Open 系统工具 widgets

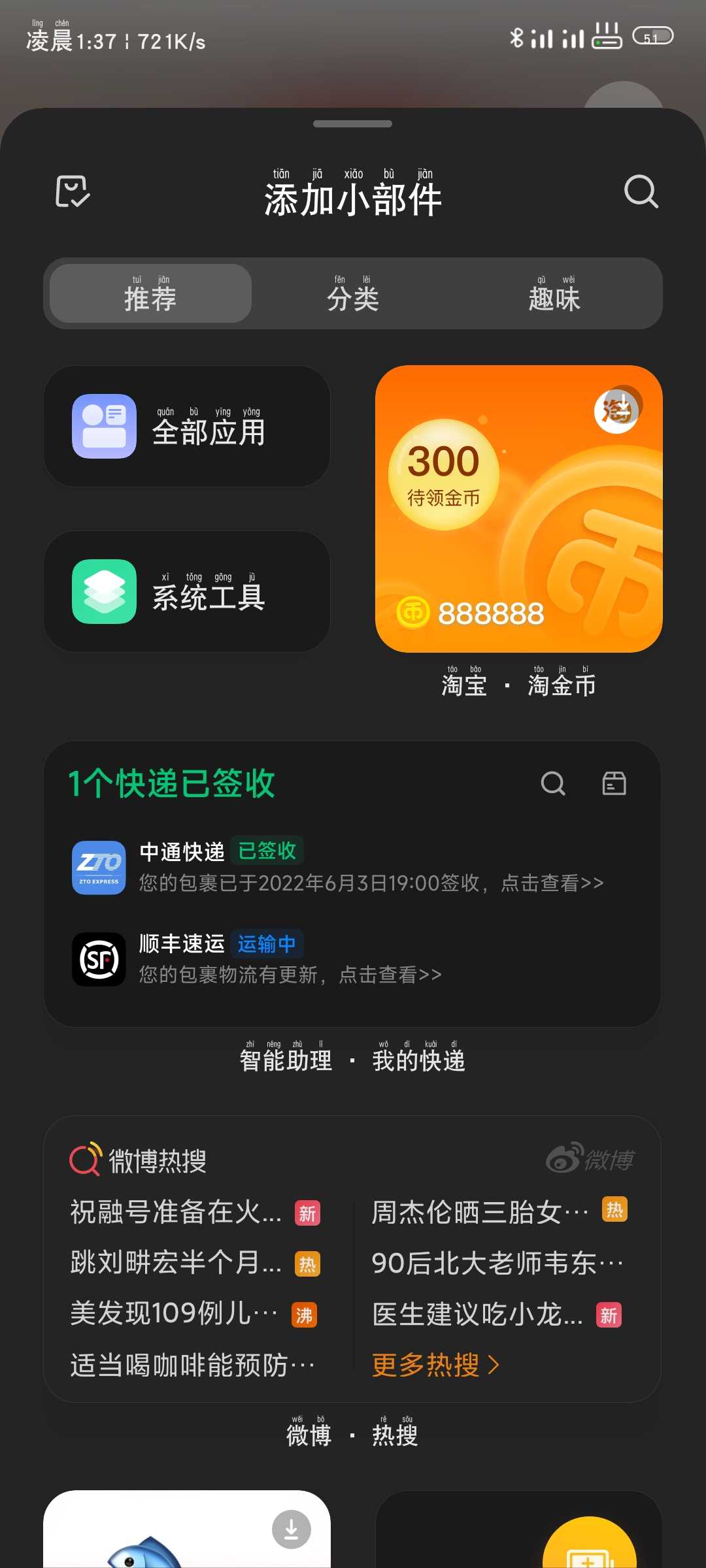(x=187, y=591)
